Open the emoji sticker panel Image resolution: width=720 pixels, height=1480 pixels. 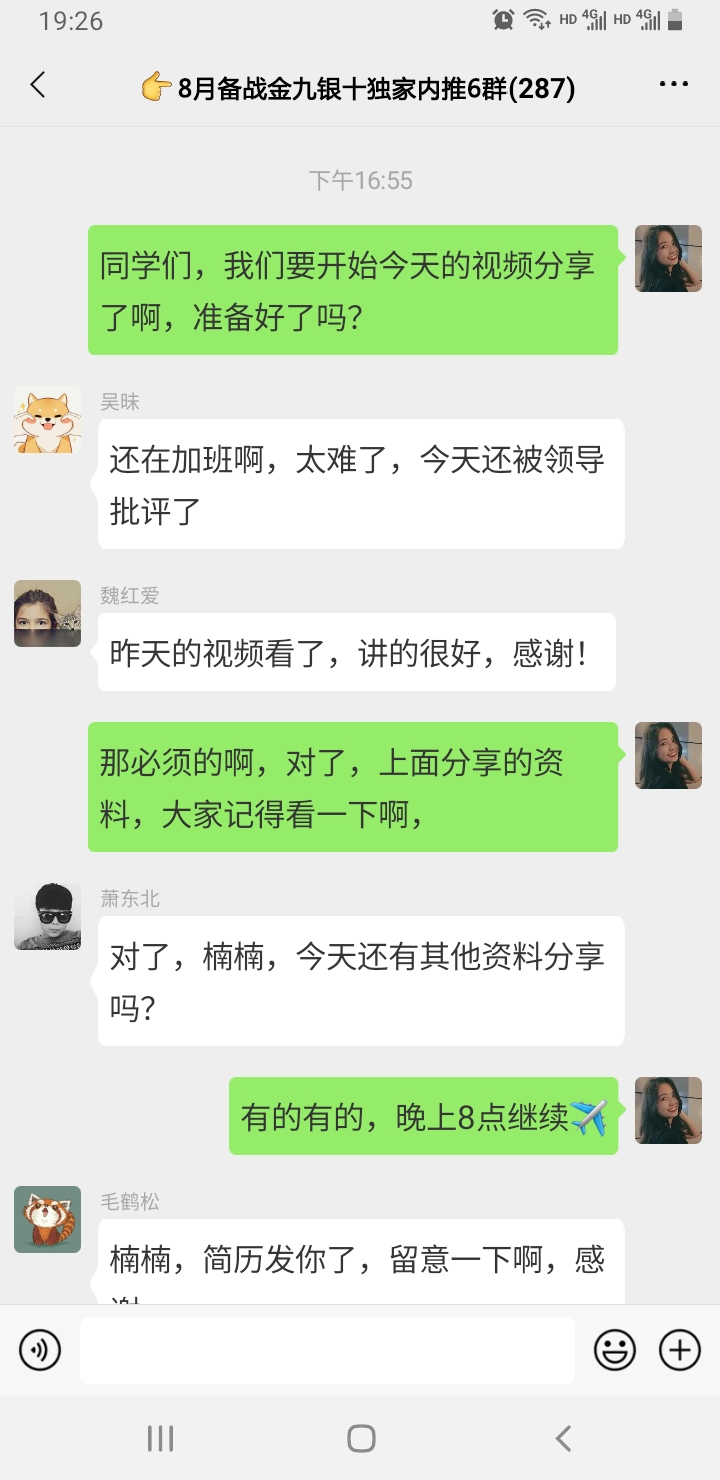615,1351
